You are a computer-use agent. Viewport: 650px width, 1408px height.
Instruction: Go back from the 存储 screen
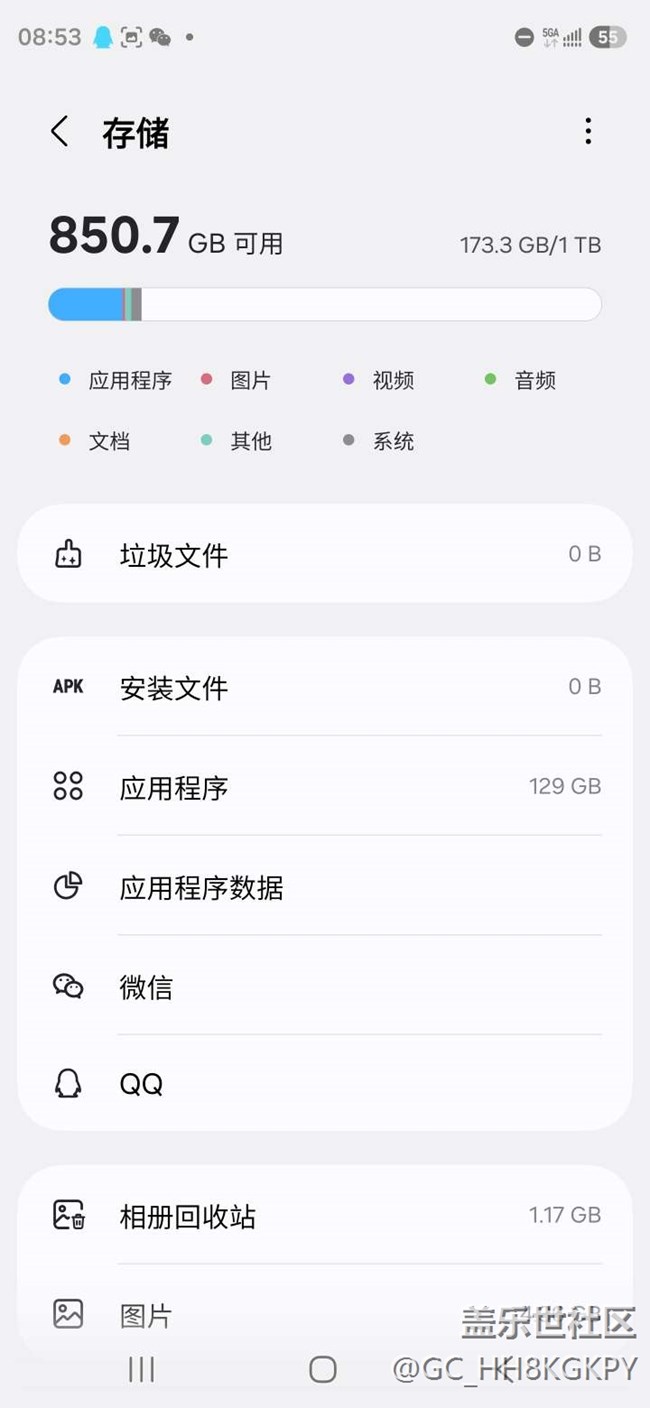coord(60,132)
